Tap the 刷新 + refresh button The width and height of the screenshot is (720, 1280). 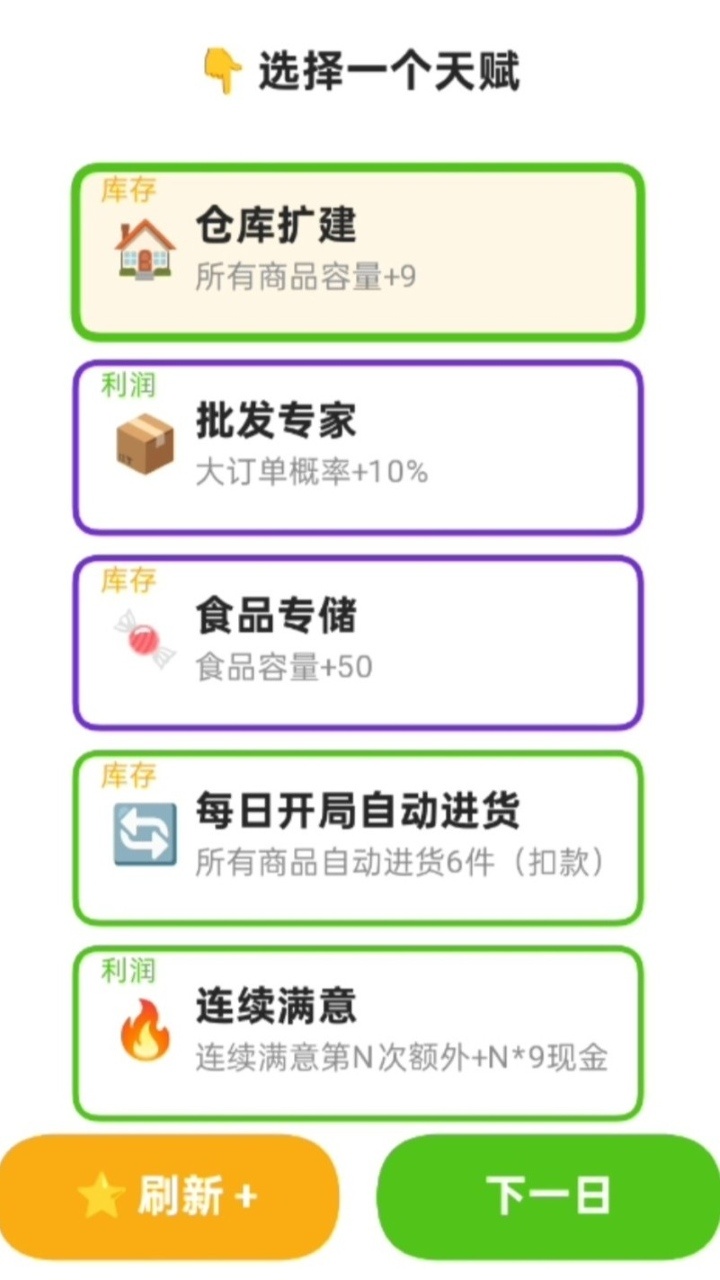tap(169, 1197)
